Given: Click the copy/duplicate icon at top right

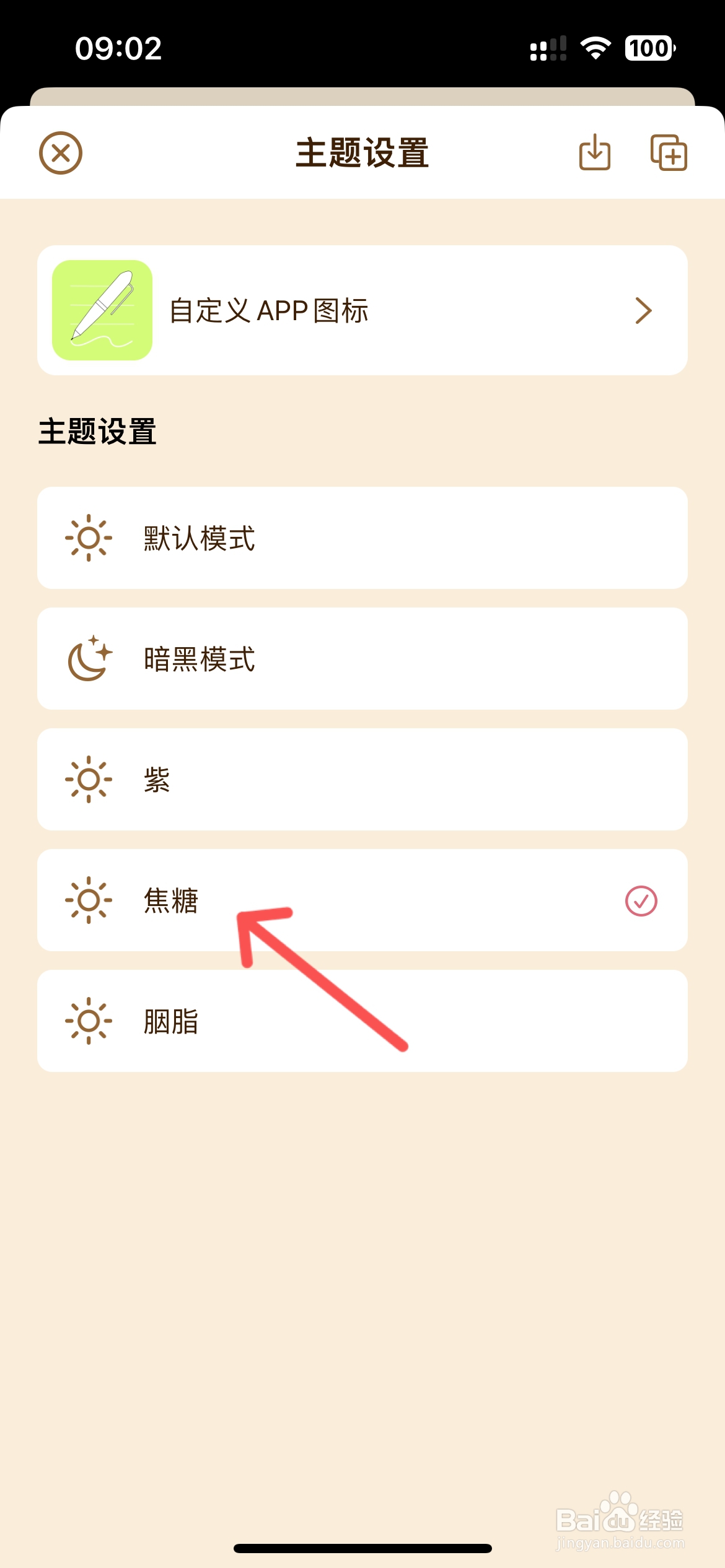Looking at the screenshot, I should (x=668, y=153).
